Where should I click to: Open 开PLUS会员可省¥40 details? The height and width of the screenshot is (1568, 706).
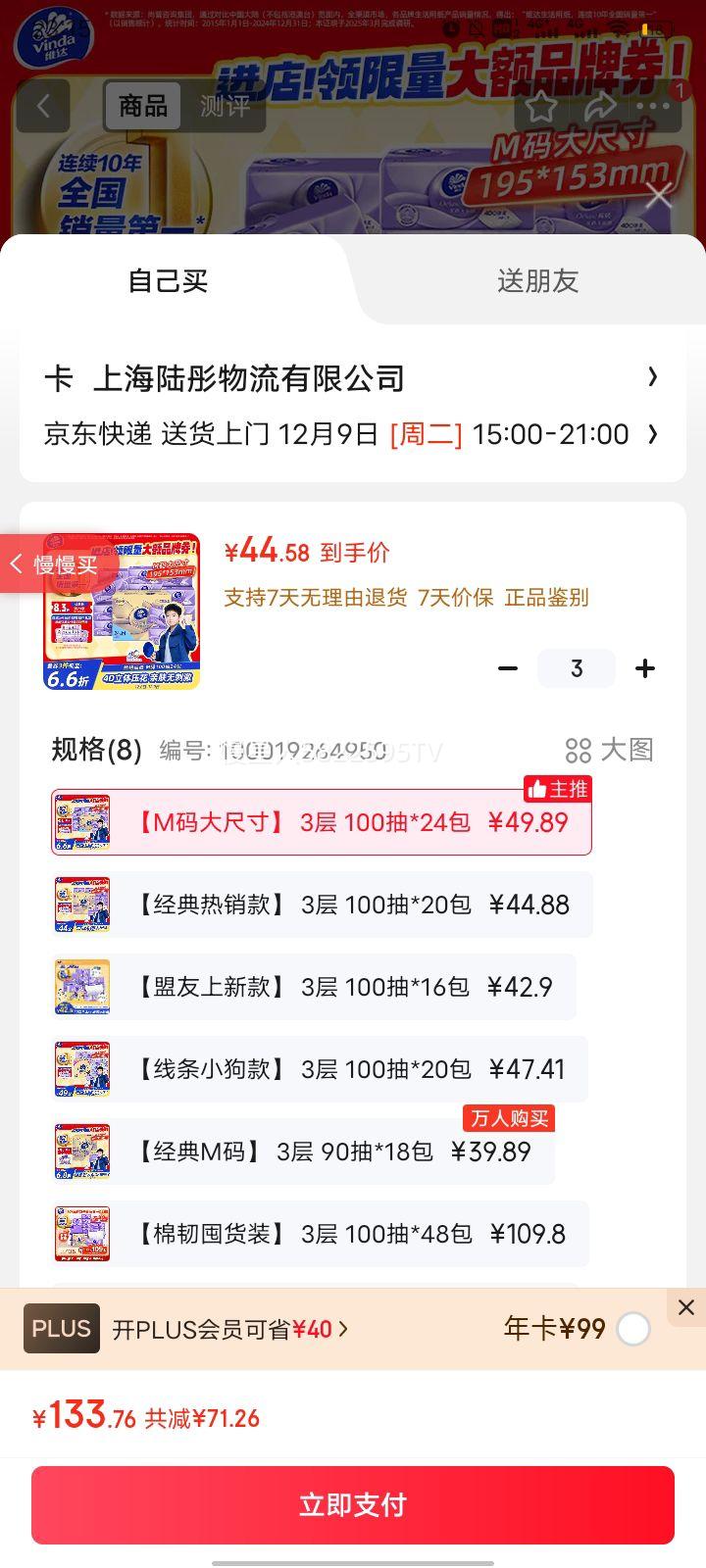230,1330
